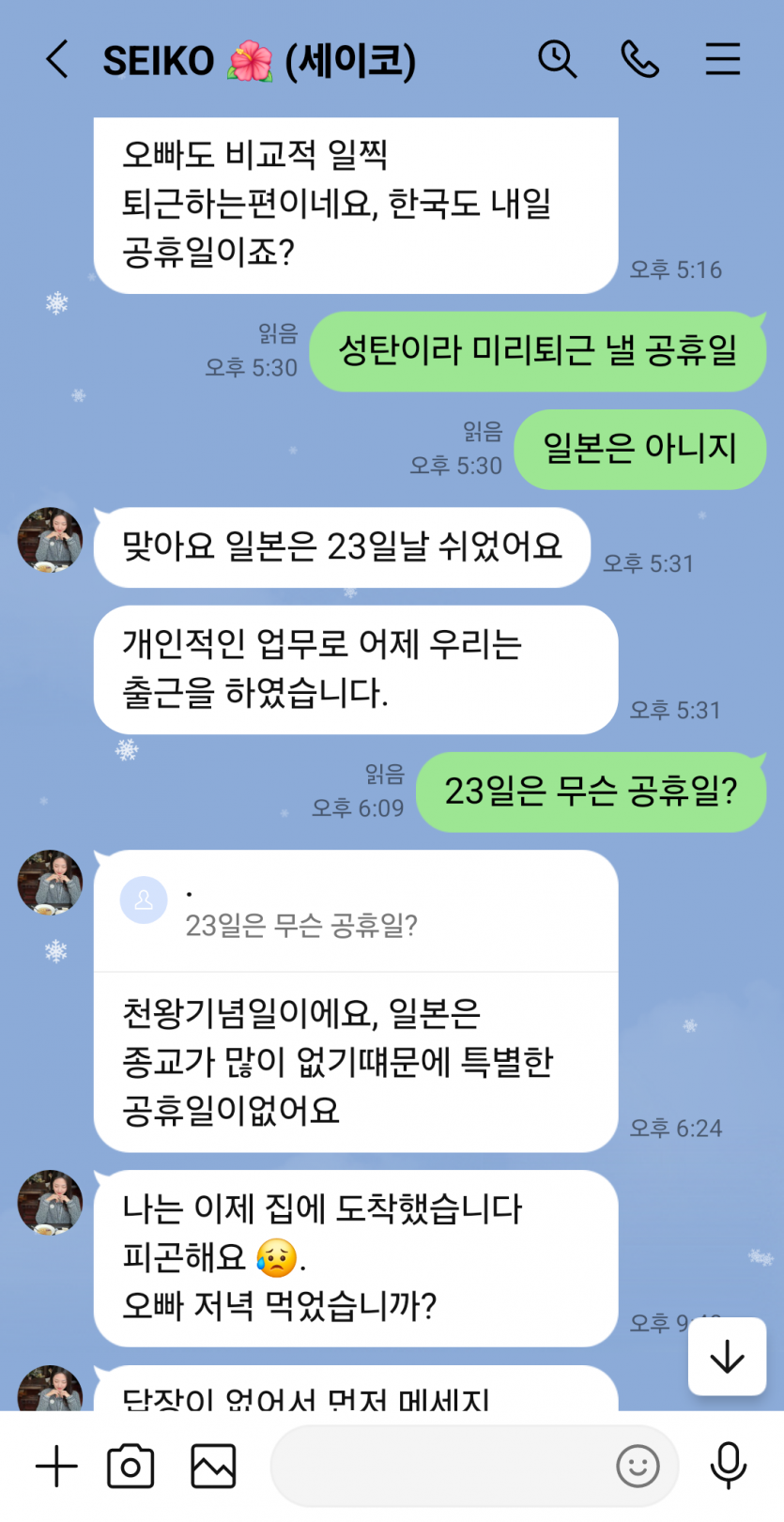
Task: Record a voice message with the microphone
Action: pyautogui.click(x=728, y=1467)
